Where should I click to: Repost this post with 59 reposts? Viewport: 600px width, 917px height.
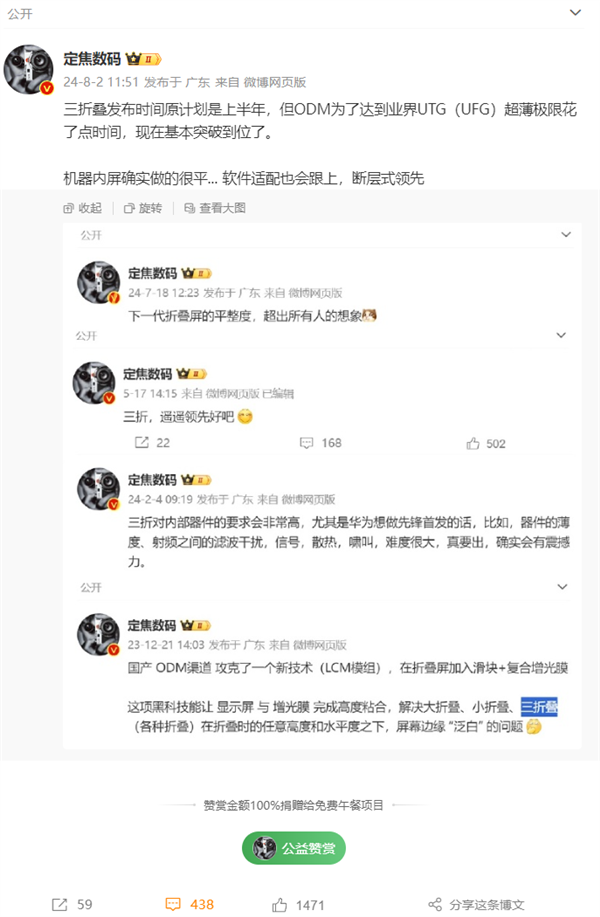click(74, 904)
